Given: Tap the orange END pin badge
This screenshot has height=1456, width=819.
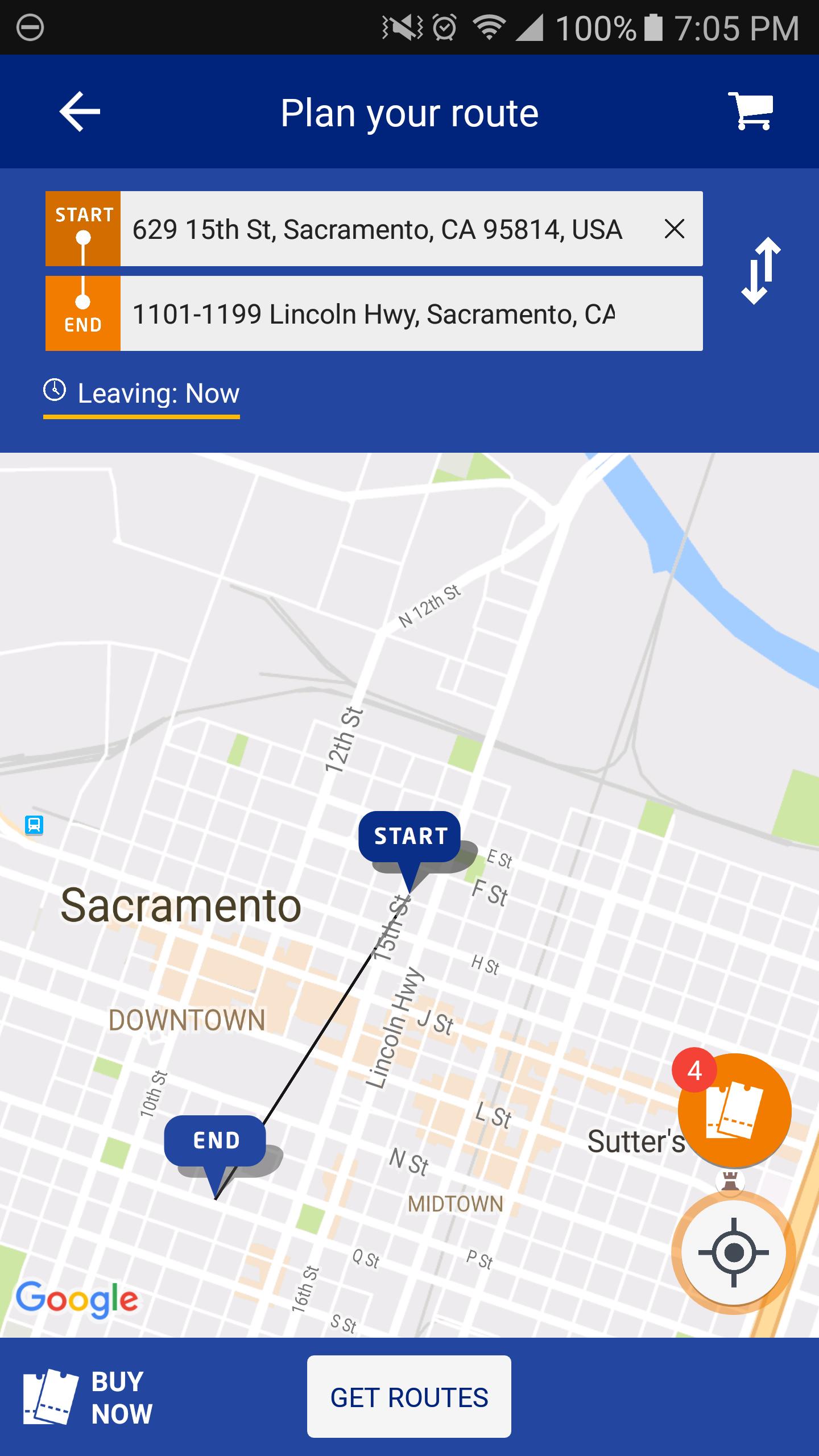Looking at the screenshot, I should click(x=83, y=313).
